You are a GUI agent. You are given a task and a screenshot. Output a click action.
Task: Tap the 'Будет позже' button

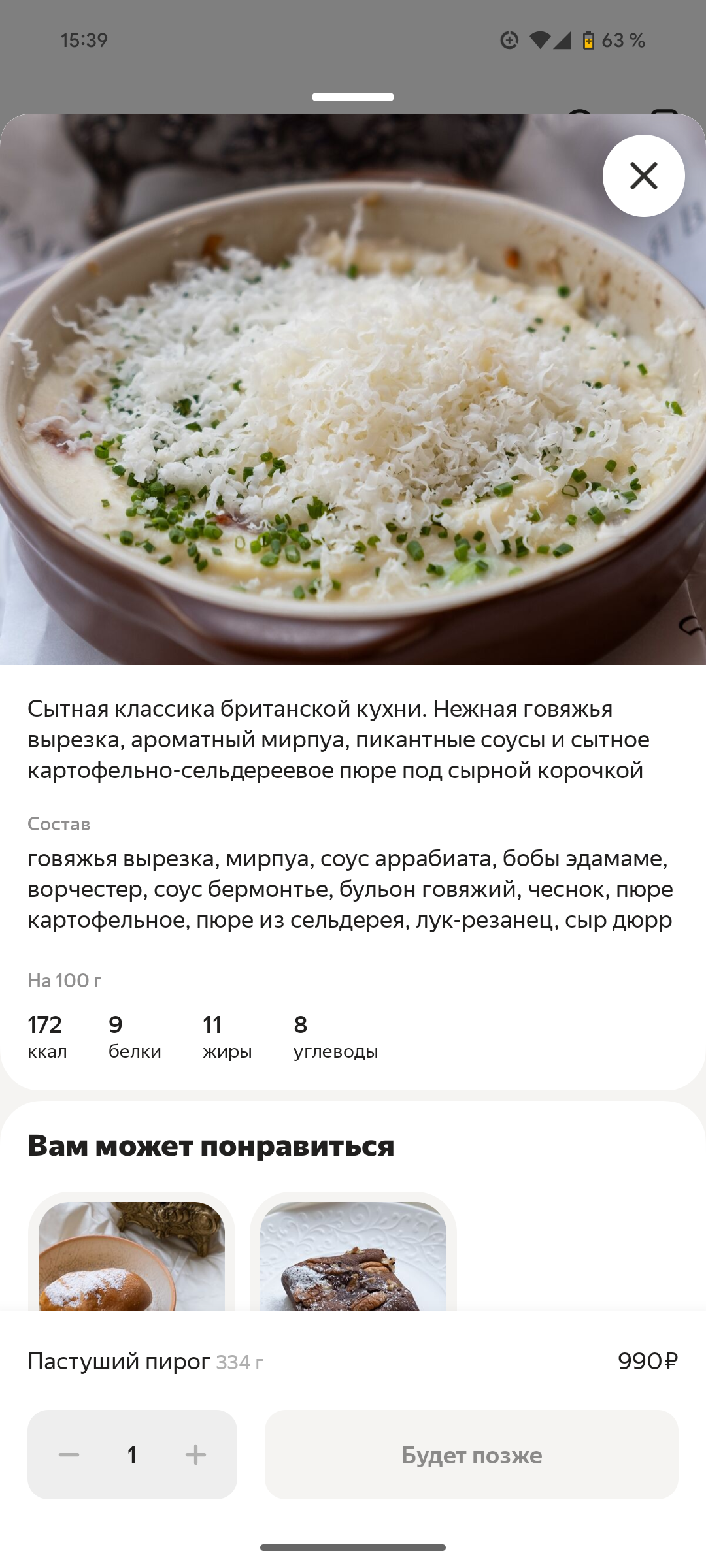pos(471,1454)
